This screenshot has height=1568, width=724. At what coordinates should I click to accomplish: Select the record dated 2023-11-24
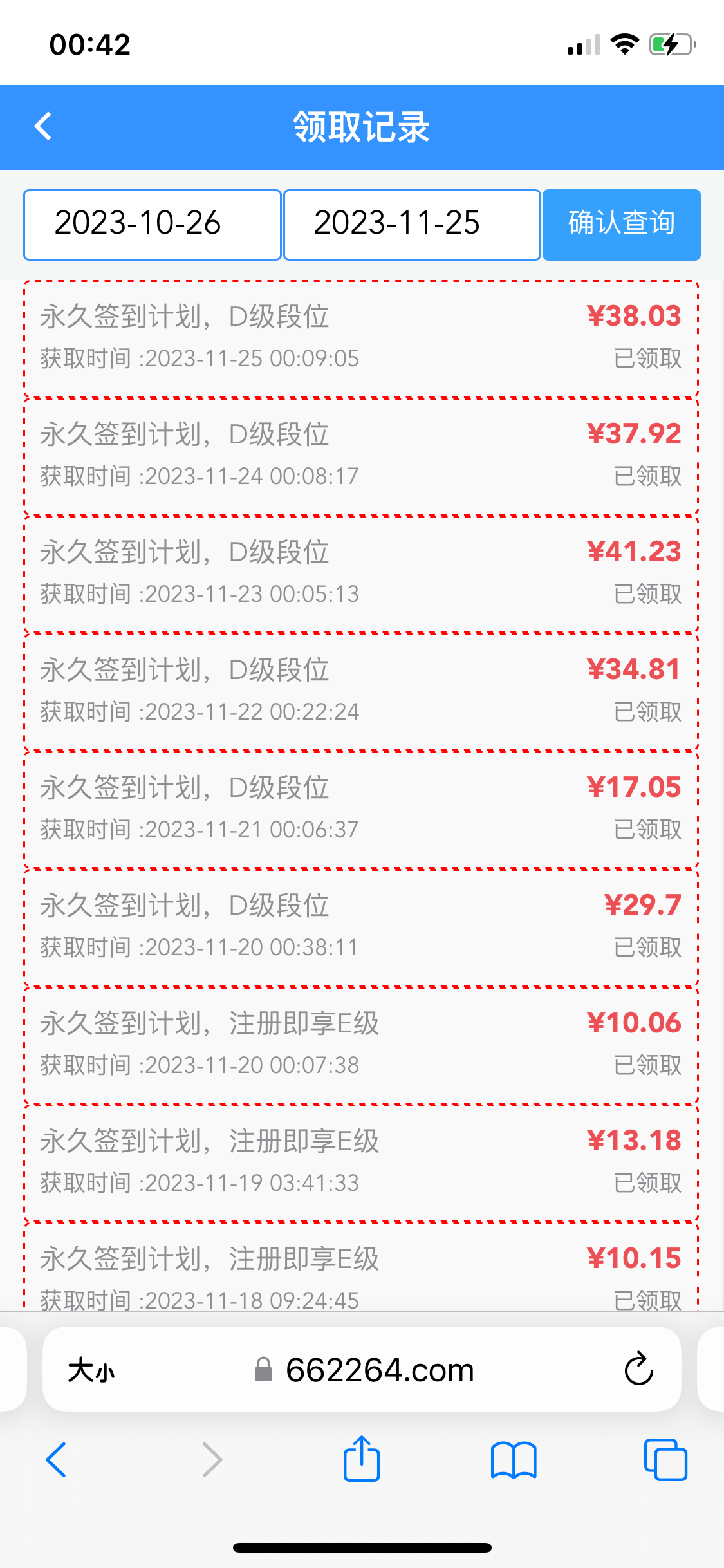(362, 454)
